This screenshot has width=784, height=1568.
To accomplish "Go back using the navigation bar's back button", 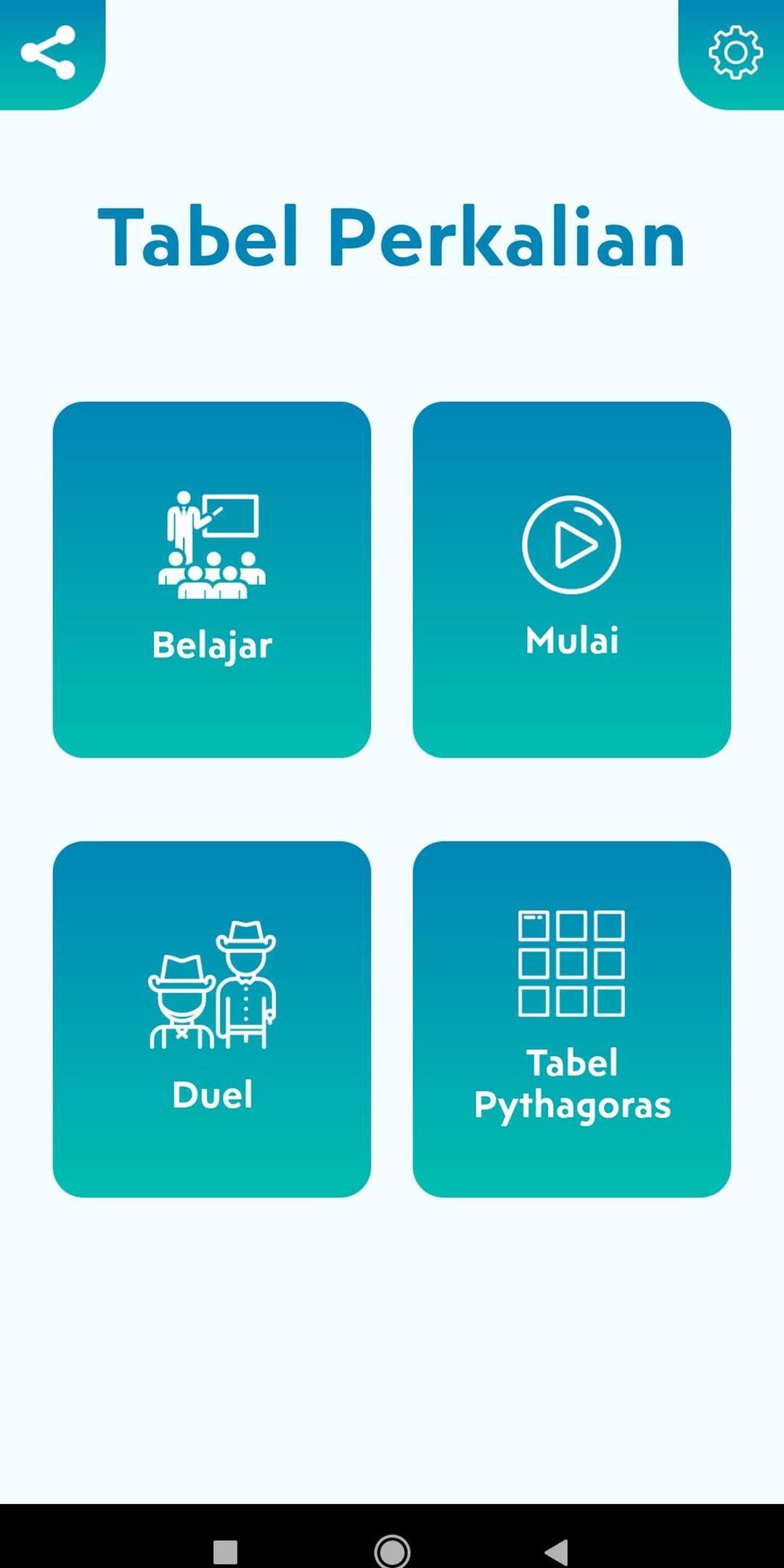I will (x=557, y=1552).
